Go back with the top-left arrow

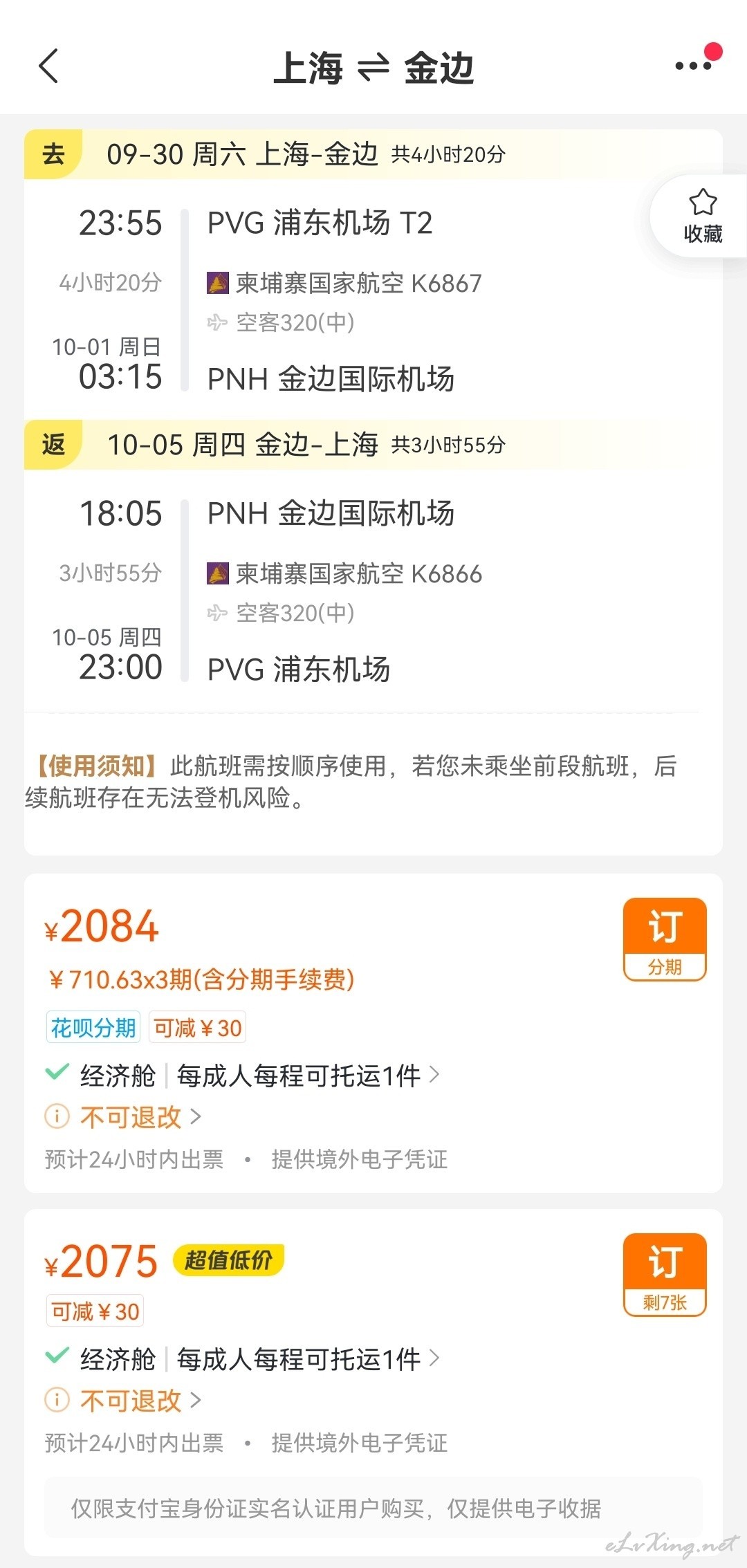[x=48, y=66]
